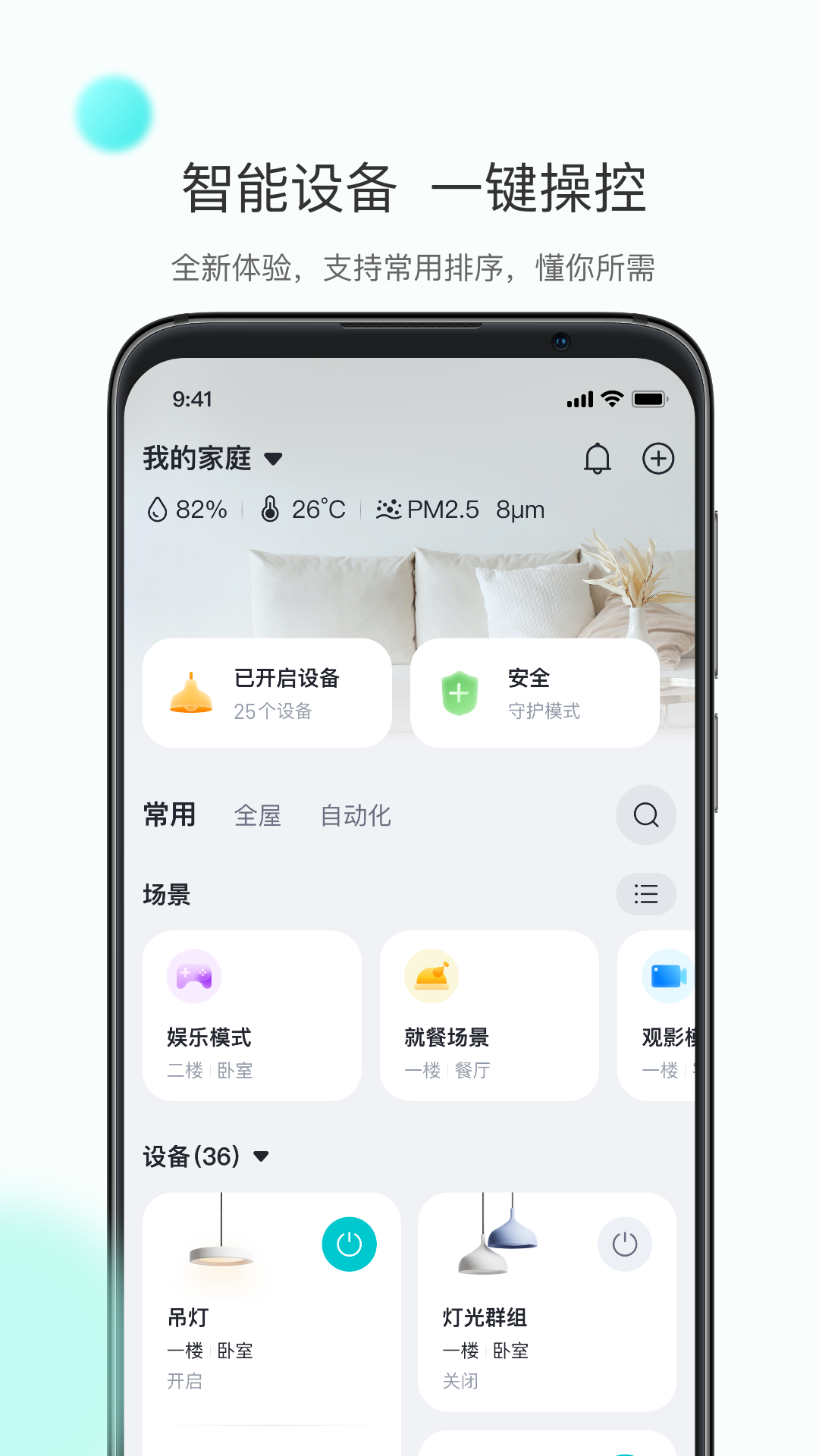819x1456 pixels.
Task: Select the 娱乐模式 game controller icon
Action: pyautogui.click(x=194, y=976)
